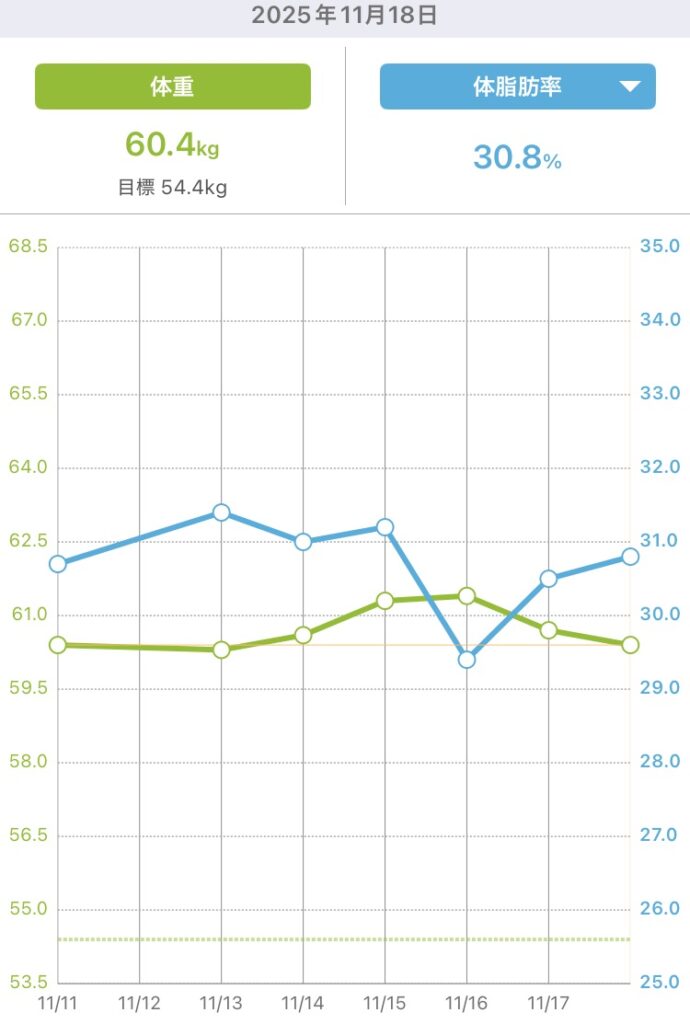Select the 11/16 body fat data point
The width and height of the screenshot is (690, 1024).
[466, 659]
